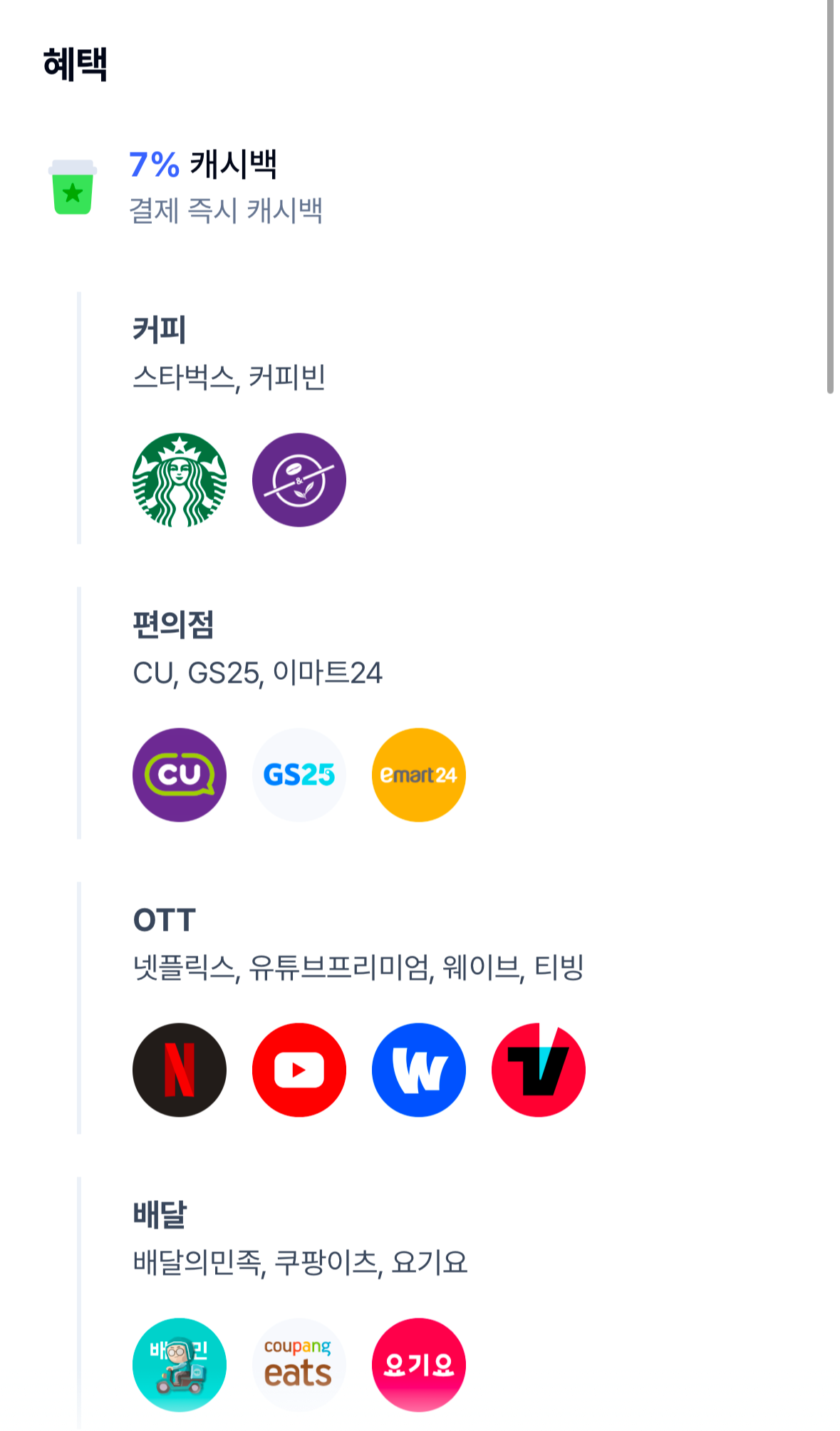Select the Wavve streaming icon
The image size is (840, 1431).
click(418, 1070)
